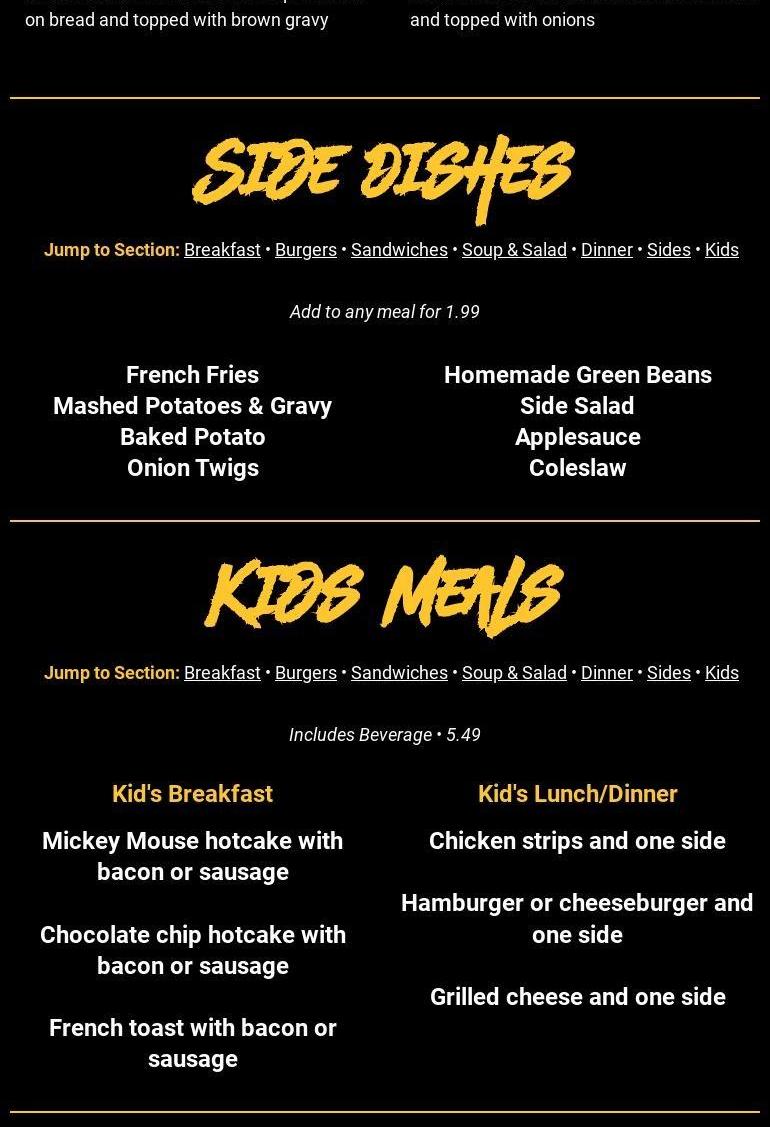The image size is (770, 1127).
Task: Open Burgers link under Side Dishes heading
Action: coord(305,249)
